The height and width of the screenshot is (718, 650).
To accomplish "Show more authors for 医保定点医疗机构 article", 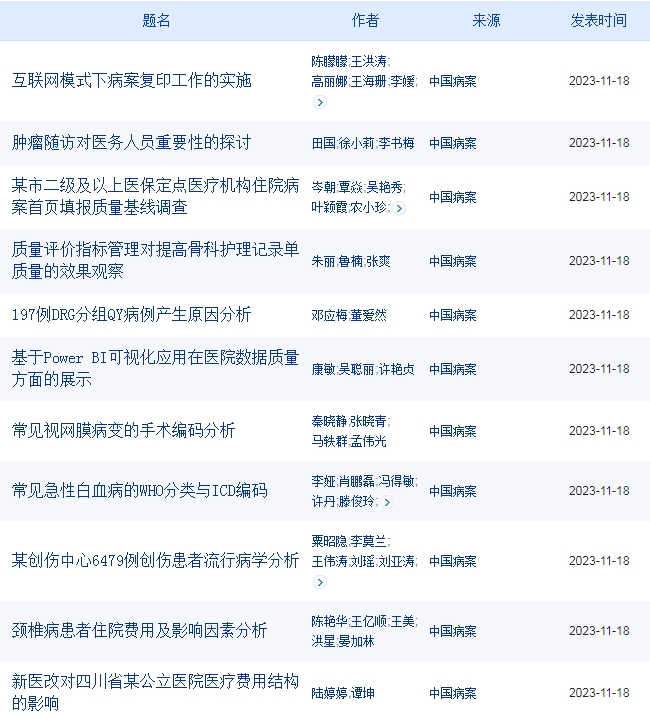I will [399, 208].
